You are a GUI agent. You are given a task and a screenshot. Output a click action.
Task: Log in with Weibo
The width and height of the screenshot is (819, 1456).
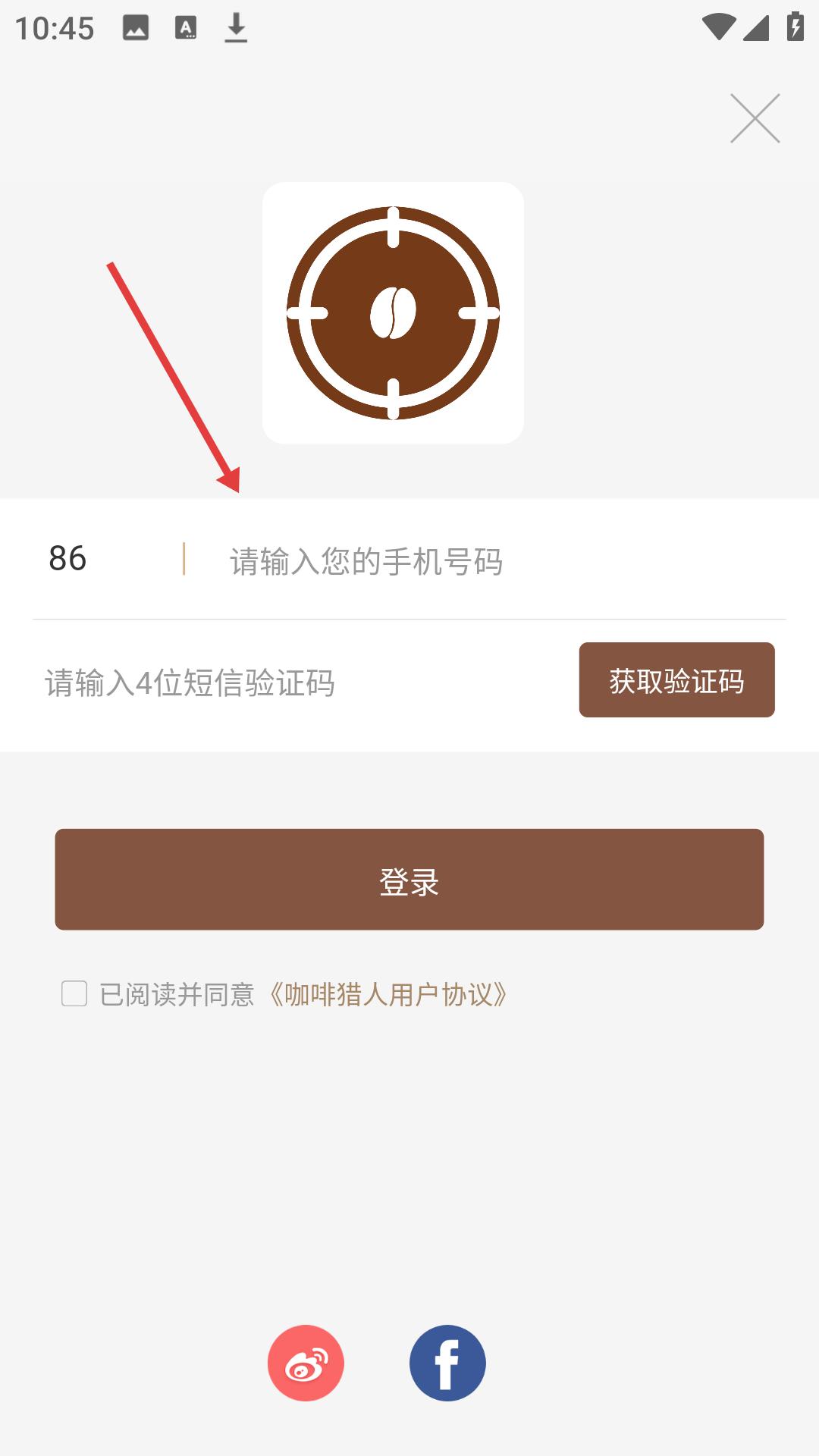point(306,1363)
